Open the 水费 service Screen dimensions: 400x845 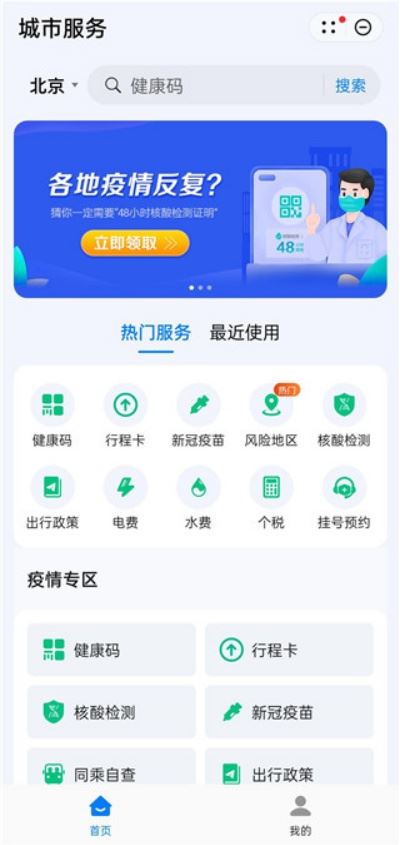point(198,498)
